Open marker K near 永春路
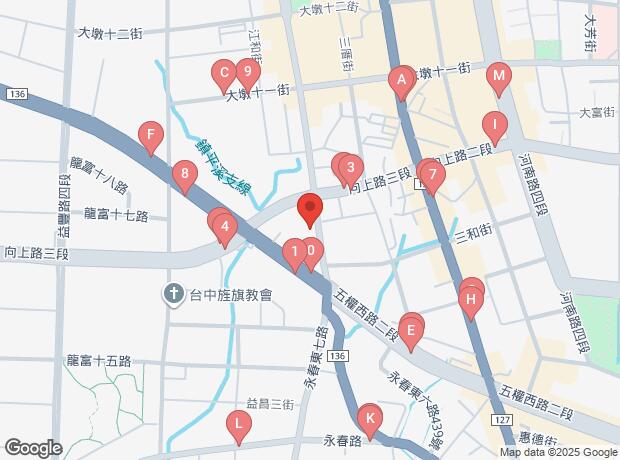 [370, 418]
